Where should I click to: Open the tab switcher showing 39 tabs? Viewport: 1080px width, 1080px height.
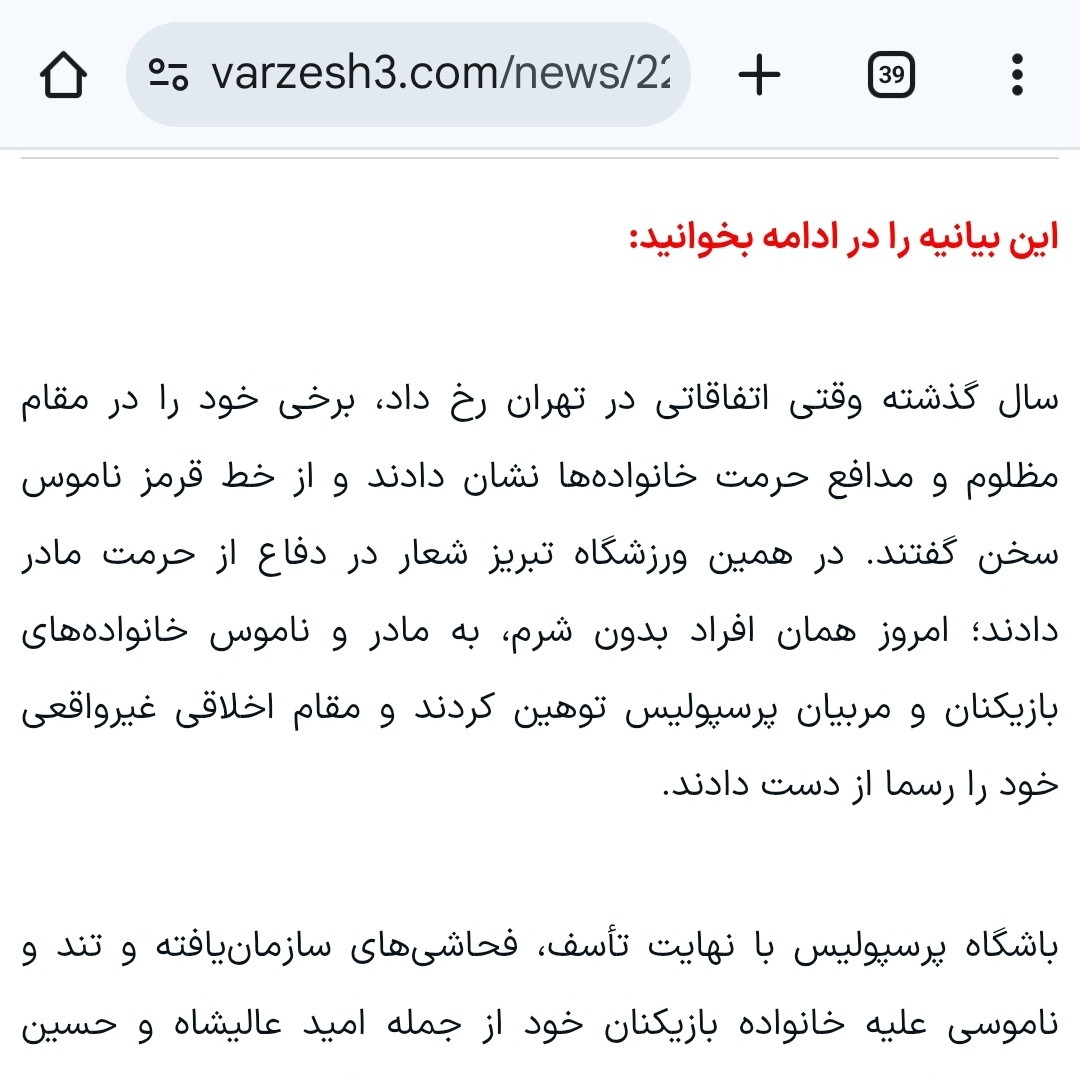tap(891, 74)
